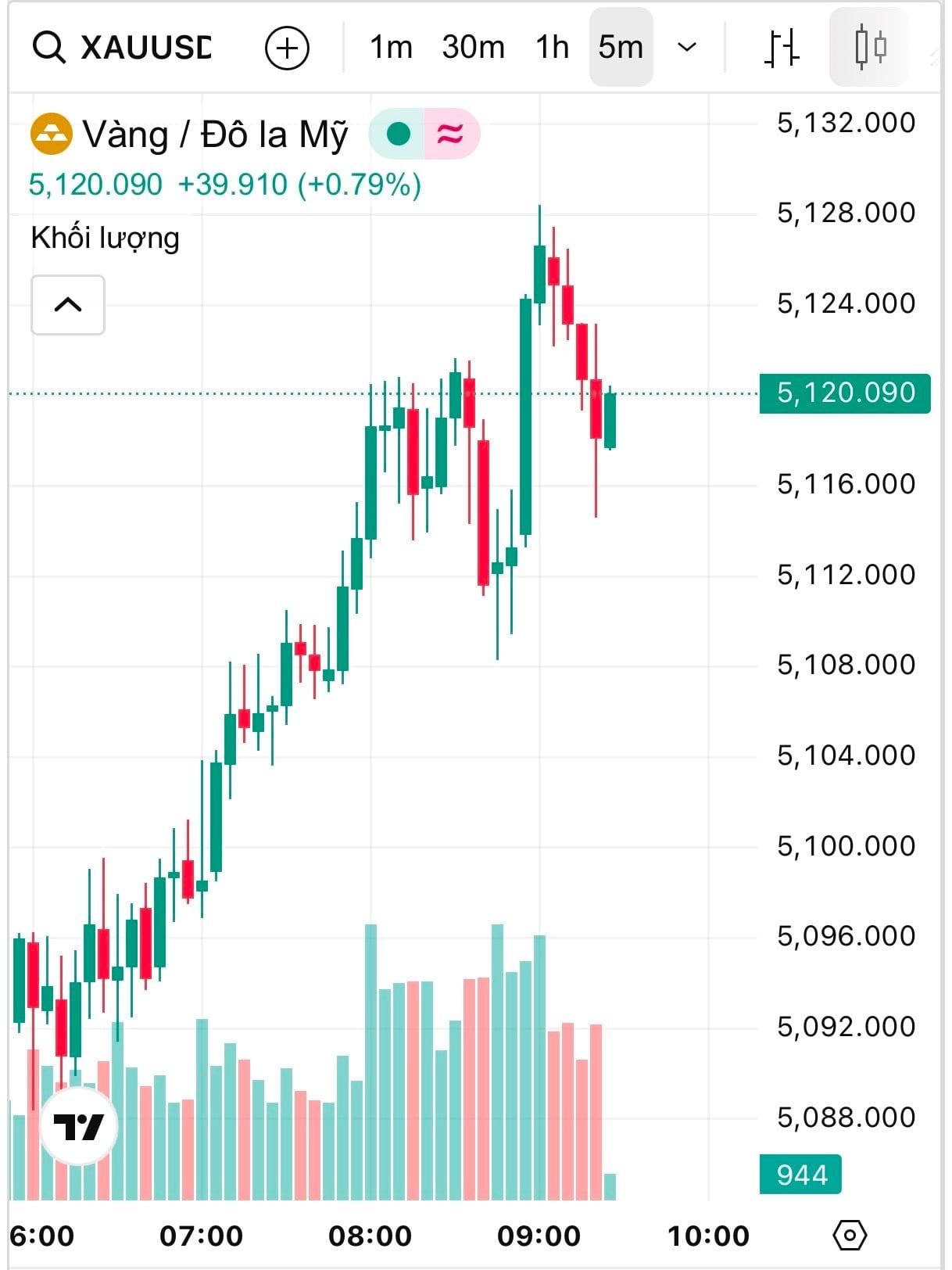
Task: Collapse the indicator legend with the chevron
Action: coord(68,305)
